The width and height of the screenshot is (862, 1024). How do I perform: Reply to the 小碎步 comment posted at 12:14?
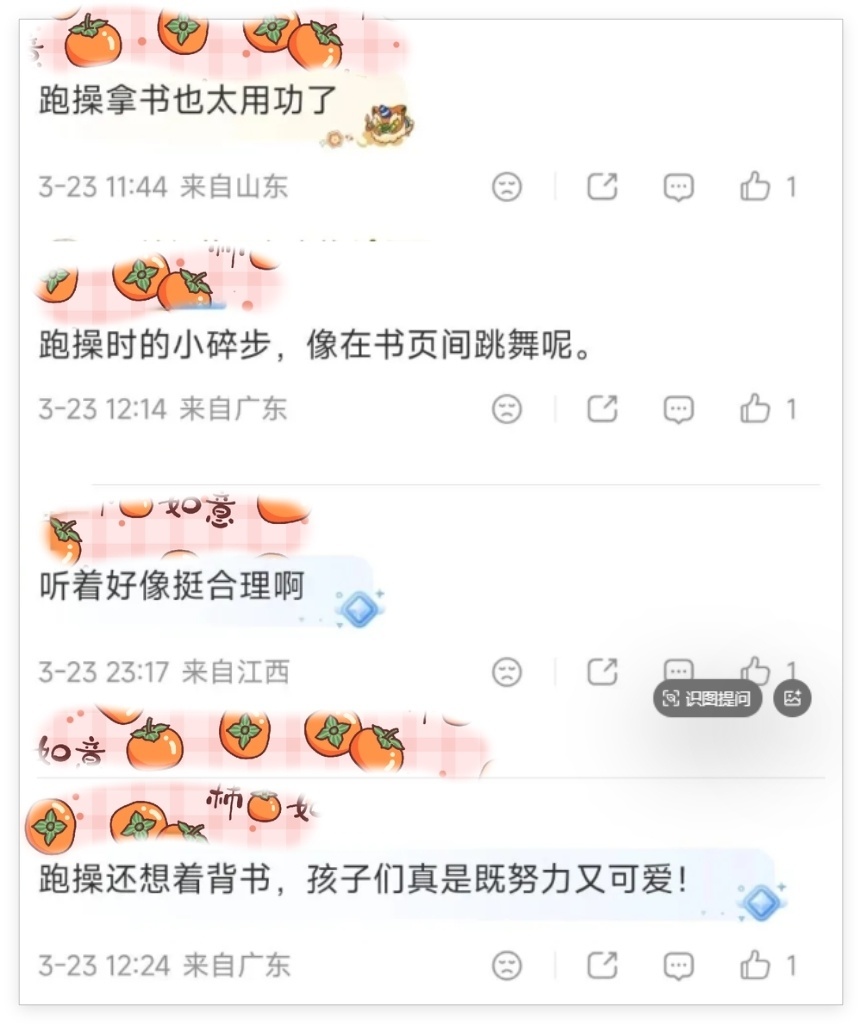(x=679, y=409)
